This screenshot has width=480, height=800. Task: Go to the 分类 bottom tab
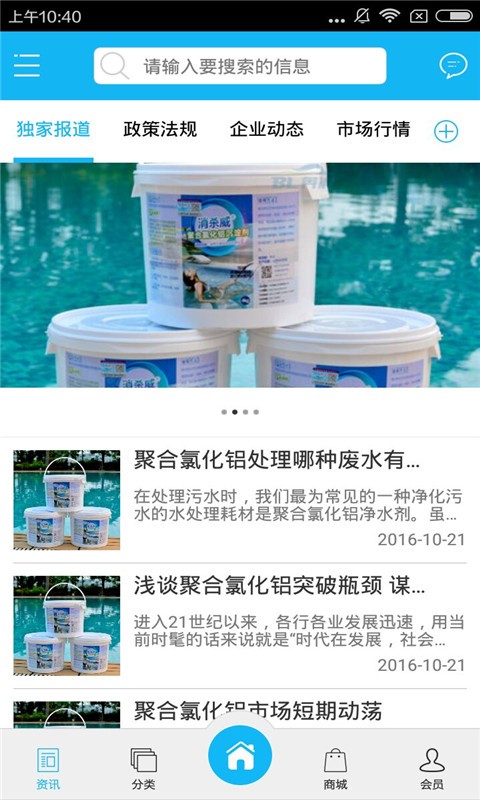(x=144, y=768)
